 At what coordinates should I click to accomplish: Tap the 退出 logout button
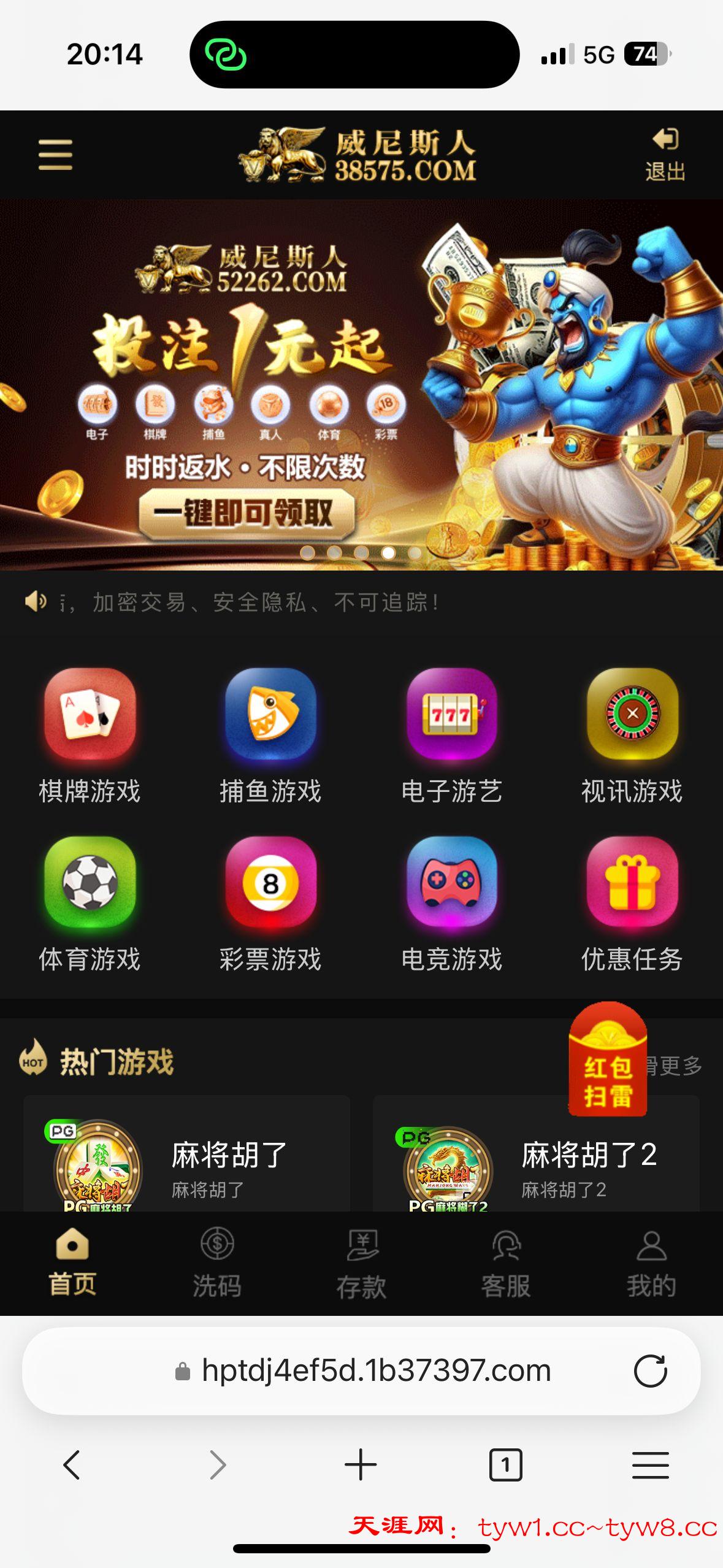click(665, 155)
